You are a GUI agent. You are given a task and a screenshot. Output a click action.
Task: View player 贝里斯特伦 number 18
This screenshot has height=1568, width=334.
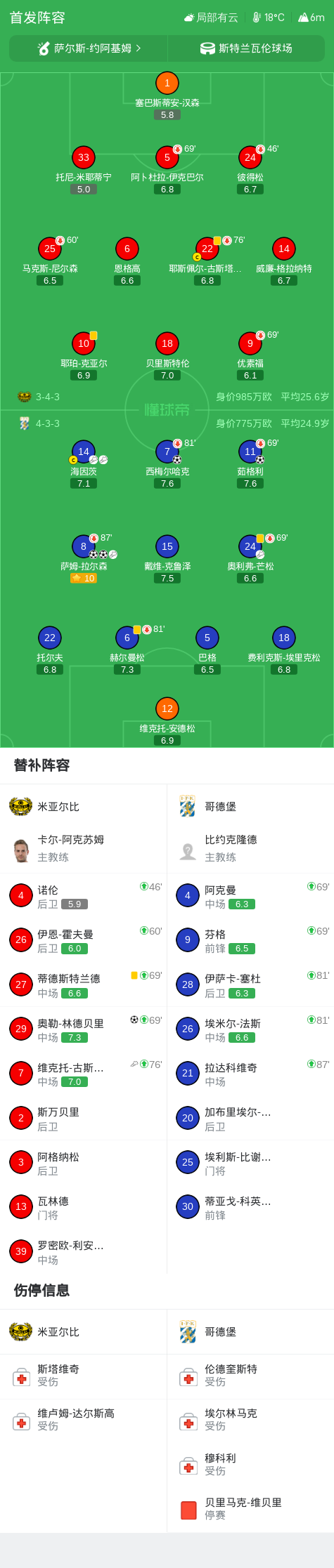[x=167, y=356]
